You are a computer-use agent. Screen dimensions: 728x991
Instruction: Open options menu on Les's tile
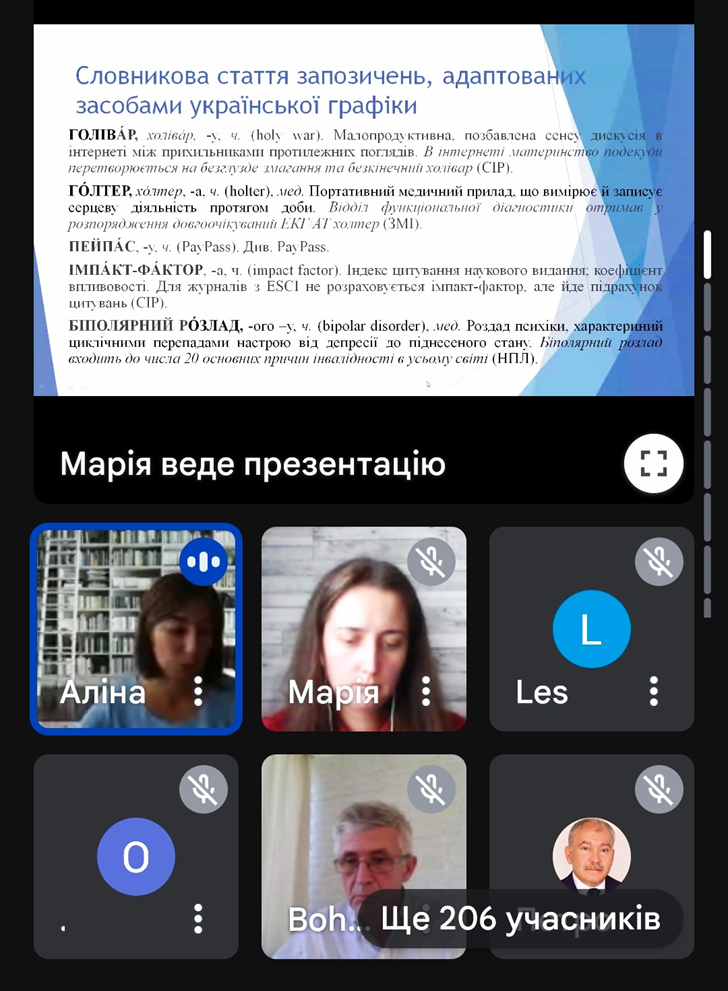(653, 691)
